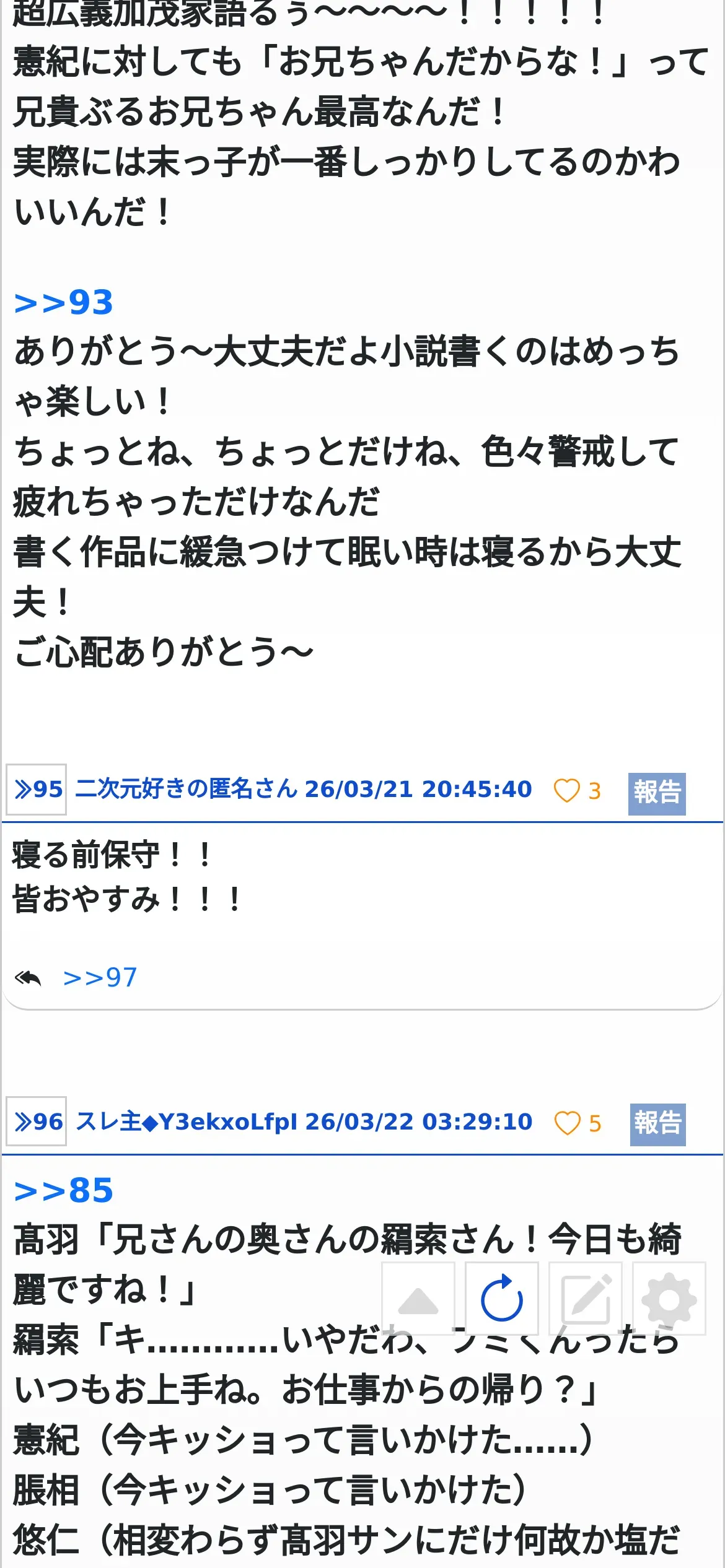
Task: Like post 95 with the heart icon
Action: click(566, 791)
